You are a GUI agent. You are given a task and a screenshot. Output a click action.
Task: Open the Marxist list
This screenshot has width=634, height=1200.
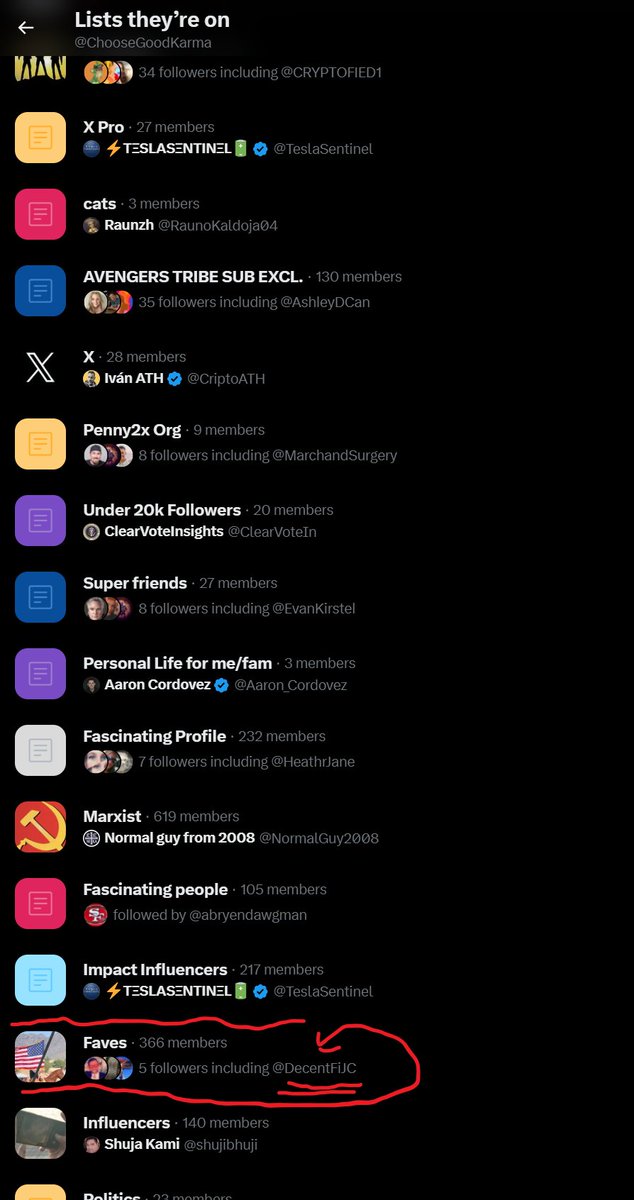pyautogui.click(x=112, y=816)
